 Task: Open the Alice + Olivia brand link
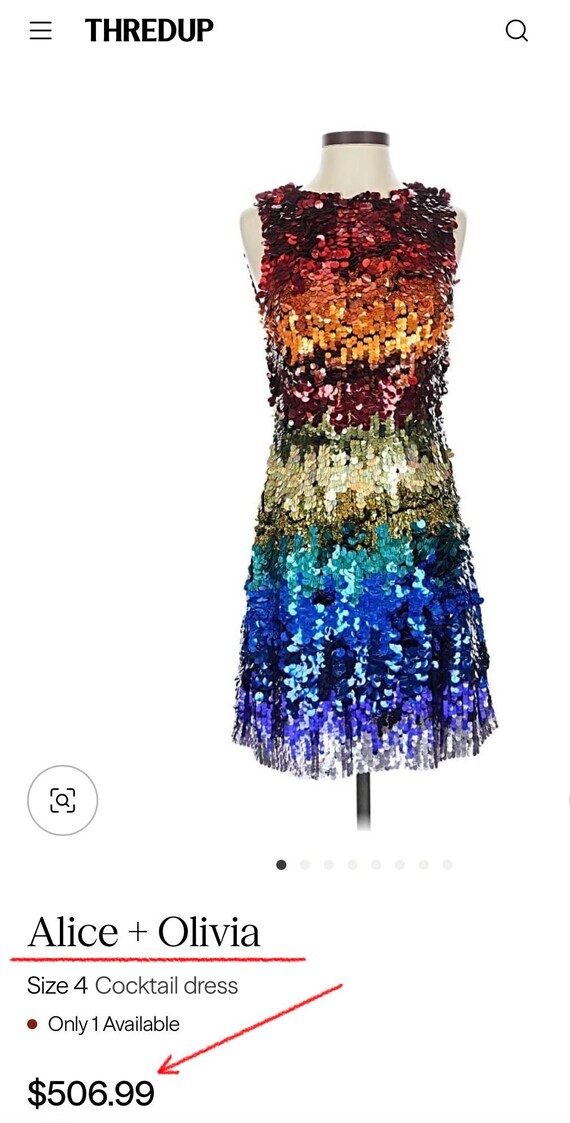pyautogui.click(x=144, y=932)
